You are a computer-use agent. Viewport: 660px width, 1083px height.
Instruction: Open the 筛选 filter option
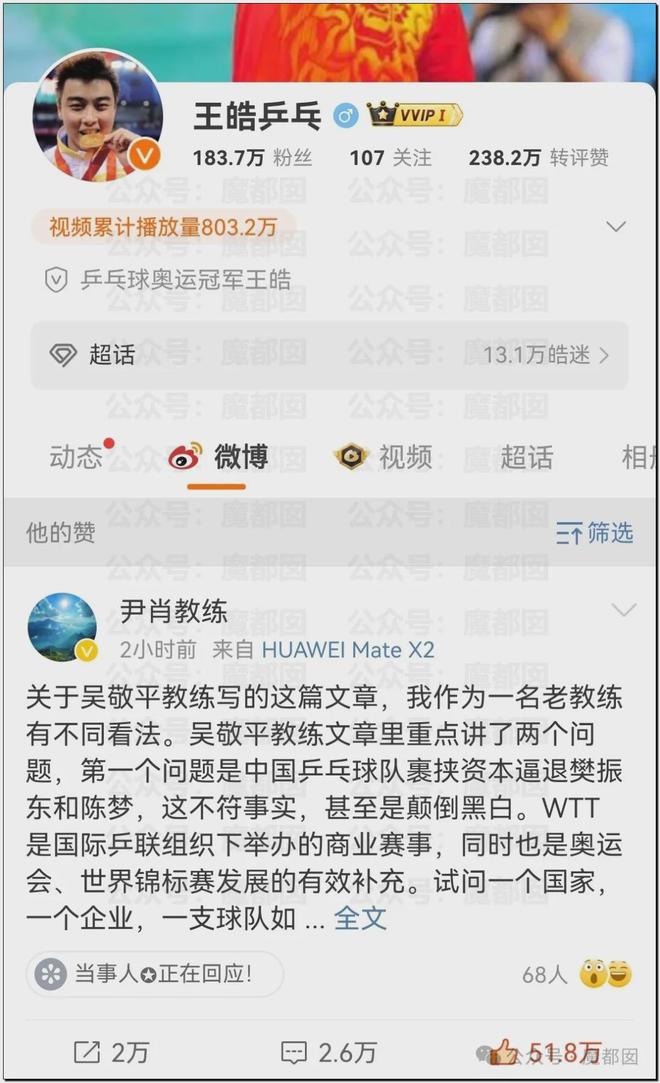[595, 533]
